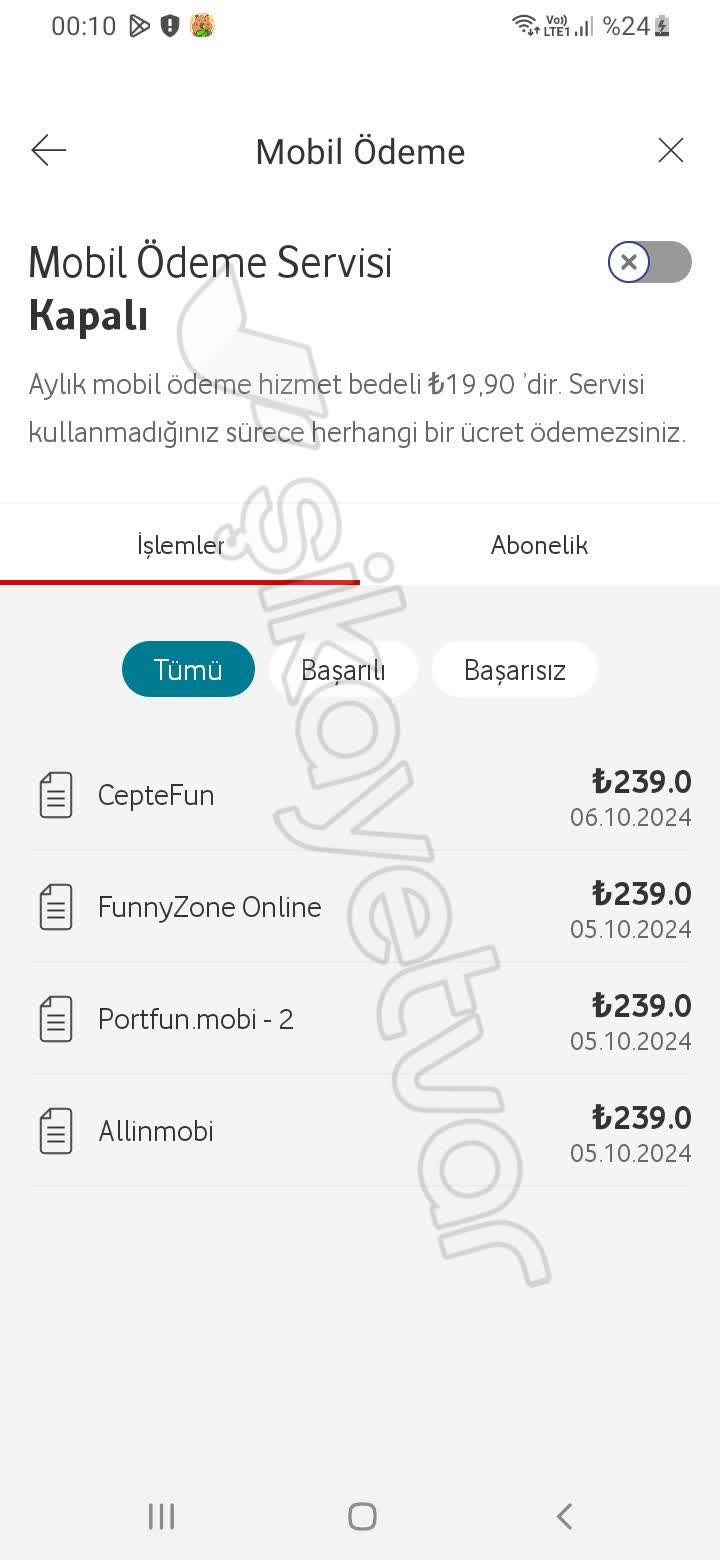This screenshot has width=720, height=1560.
Task: Select the Tümü filter option
Action: (188, 669)
